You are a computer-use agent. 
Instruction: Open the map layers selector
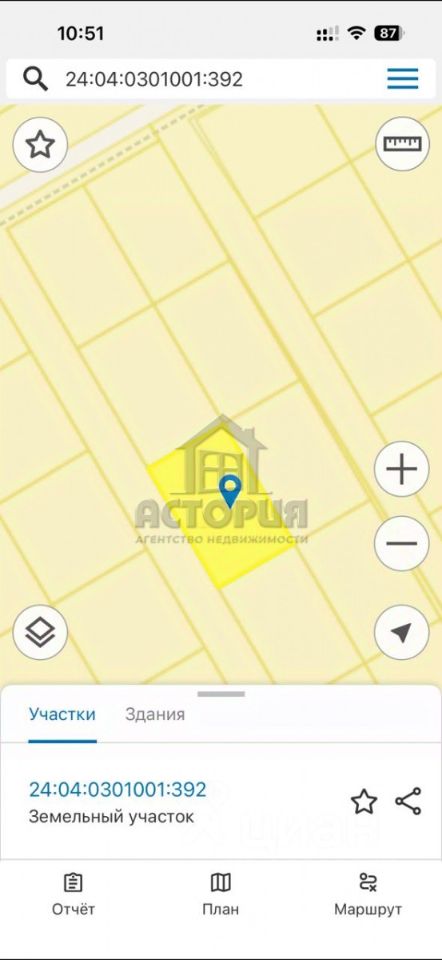(x=40, y=632)
